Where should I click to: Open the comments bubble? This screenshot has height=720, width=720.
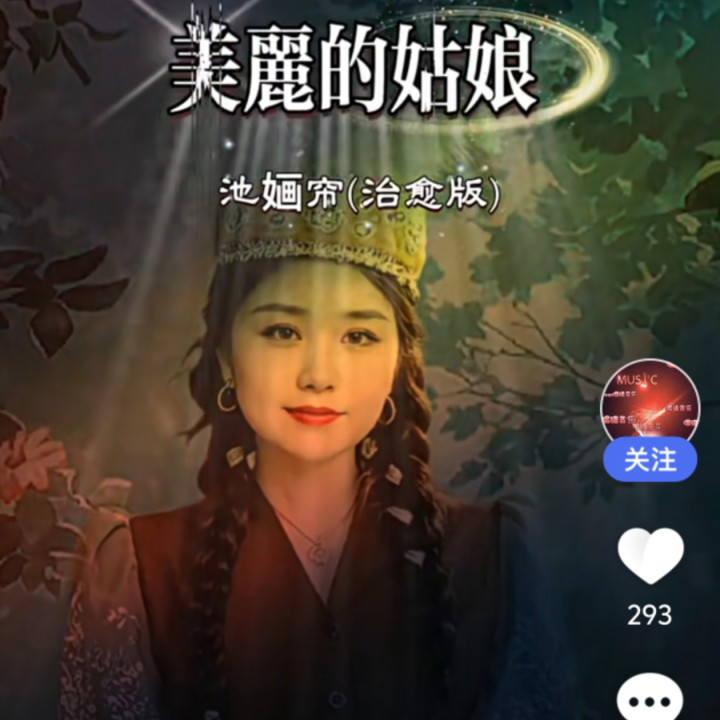coord(650,698)
